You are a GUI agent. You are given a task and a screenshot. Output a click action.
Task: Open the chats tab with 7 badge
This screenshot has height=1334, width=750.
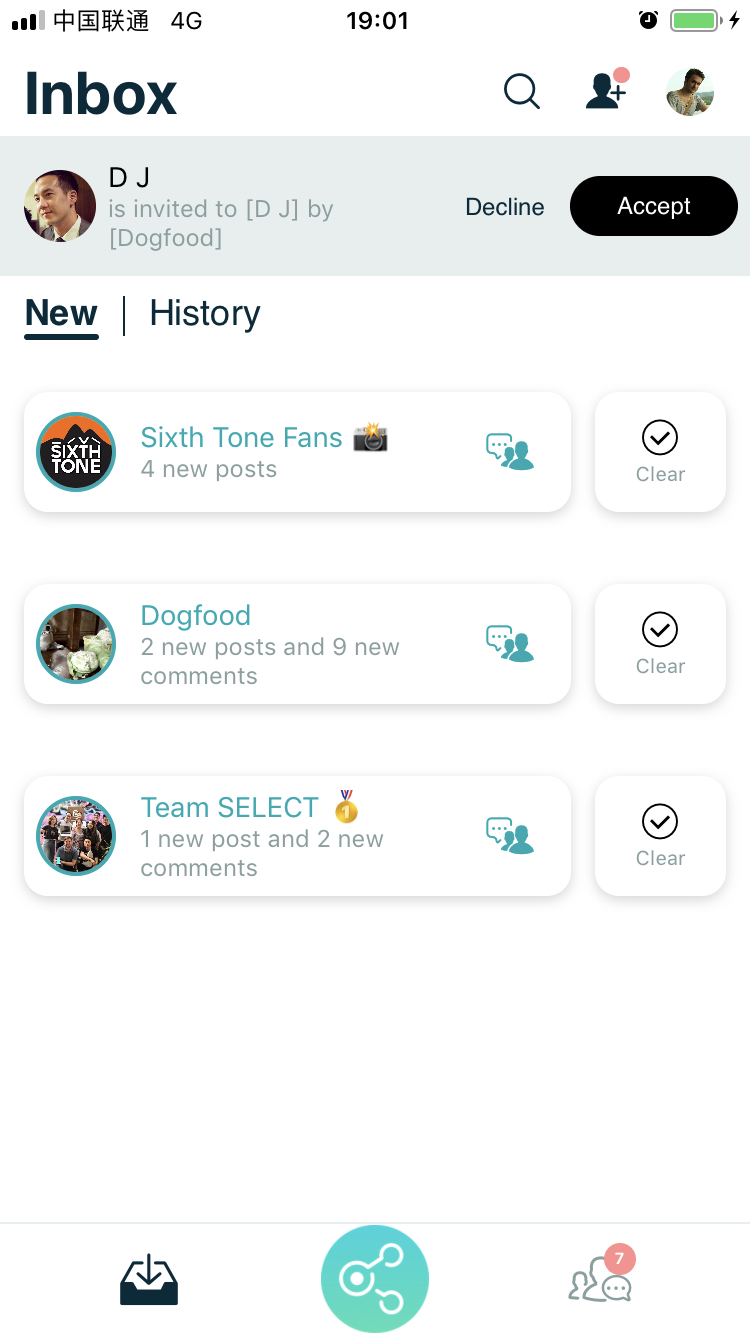point(601,1278)
